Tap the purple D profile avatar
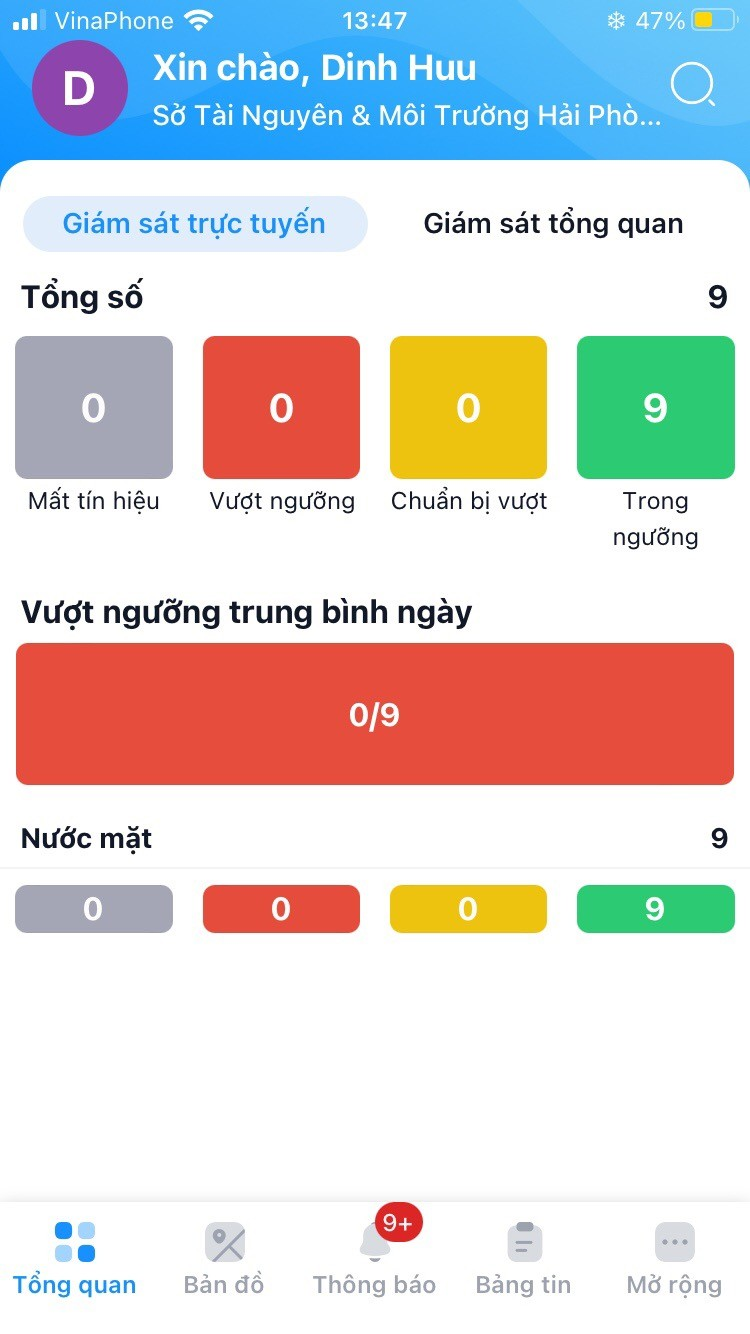Viewport: 750px width, 1334px height. [x=80, y=88]
